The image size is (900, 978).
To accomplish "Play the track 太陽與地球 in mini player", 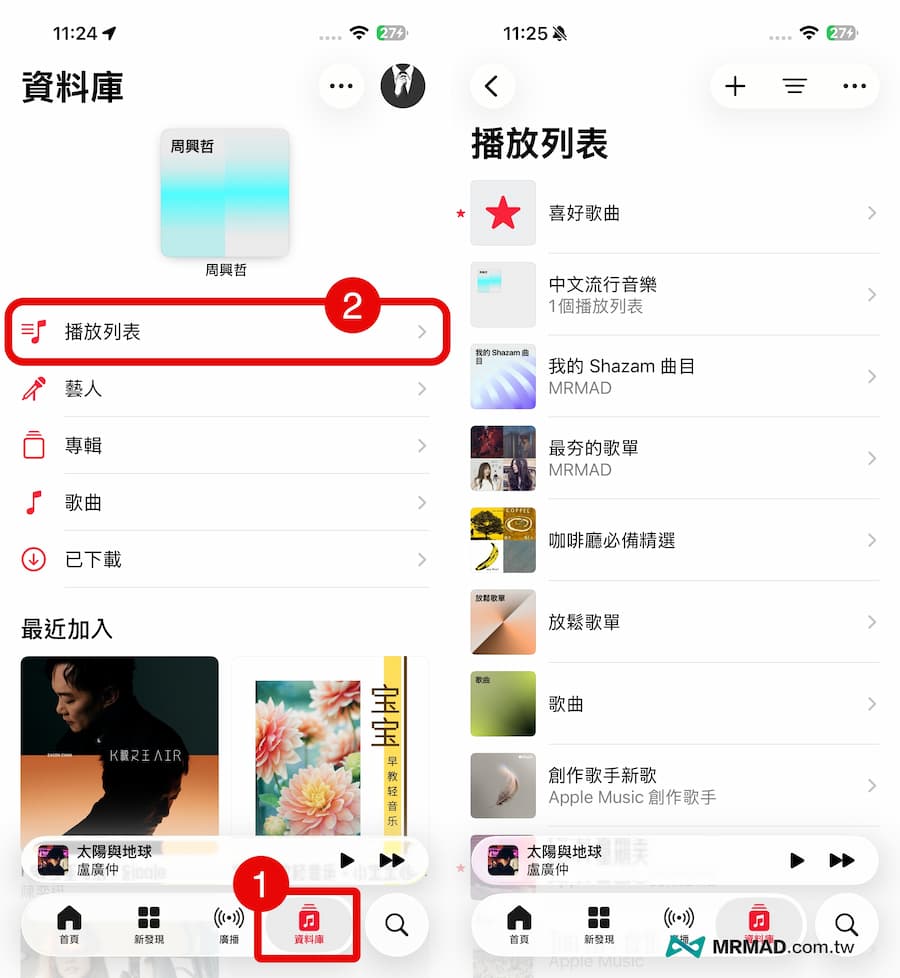I will pyautogui.click(x=347, y=860).
